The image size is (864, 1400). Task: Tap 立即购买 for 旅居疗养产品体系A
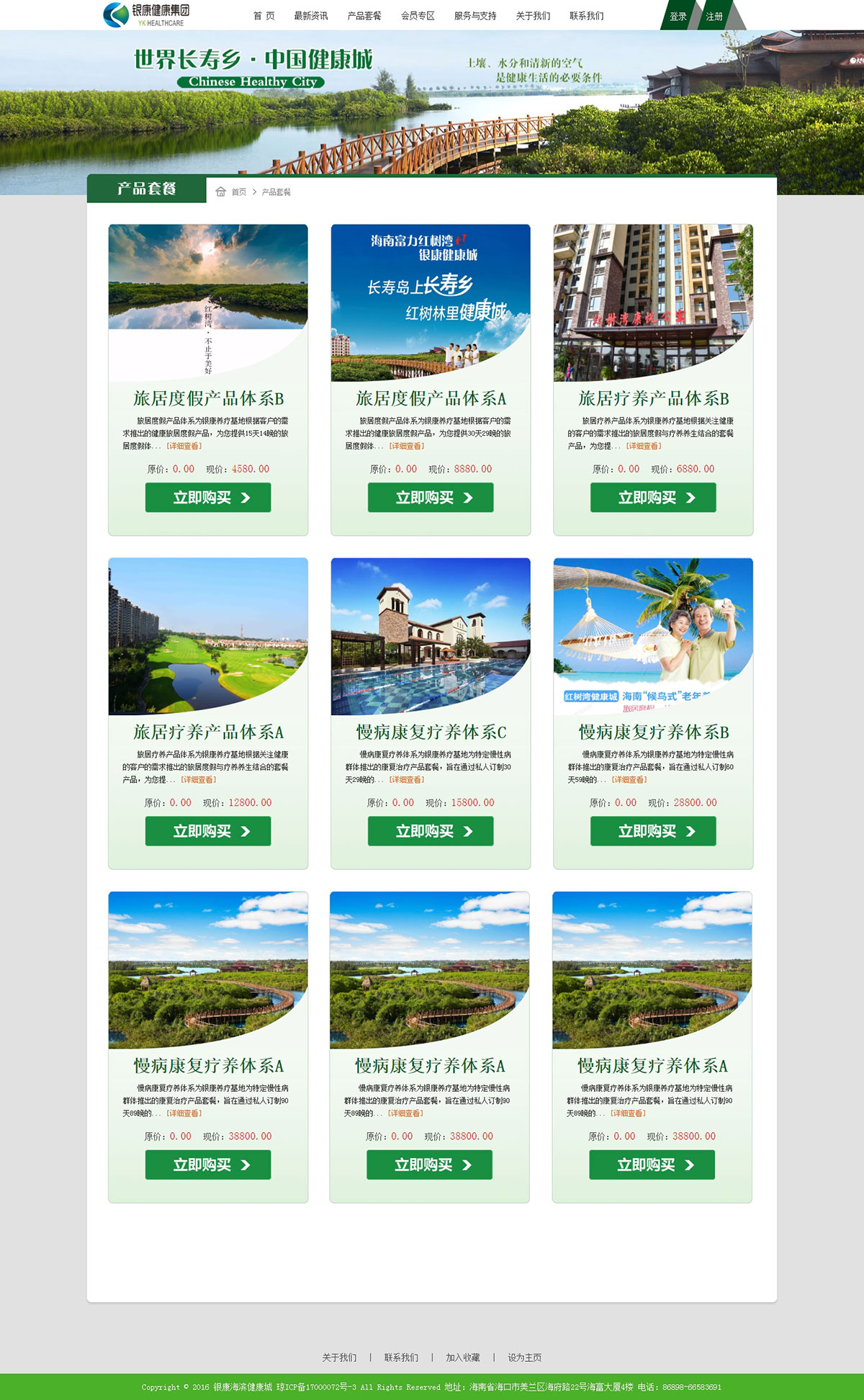pyautogui.click(x=208, y=831)
